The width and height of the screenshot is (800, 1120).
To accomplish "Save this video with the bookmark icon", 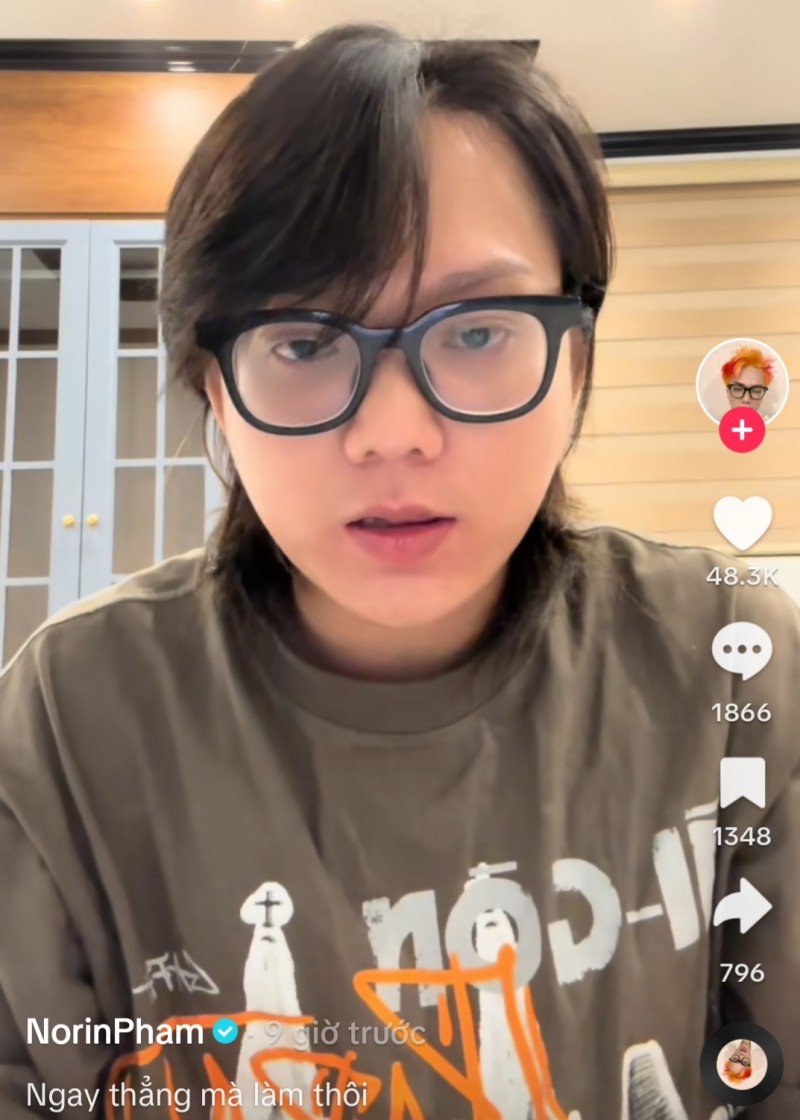I will [x=742, y=783].
